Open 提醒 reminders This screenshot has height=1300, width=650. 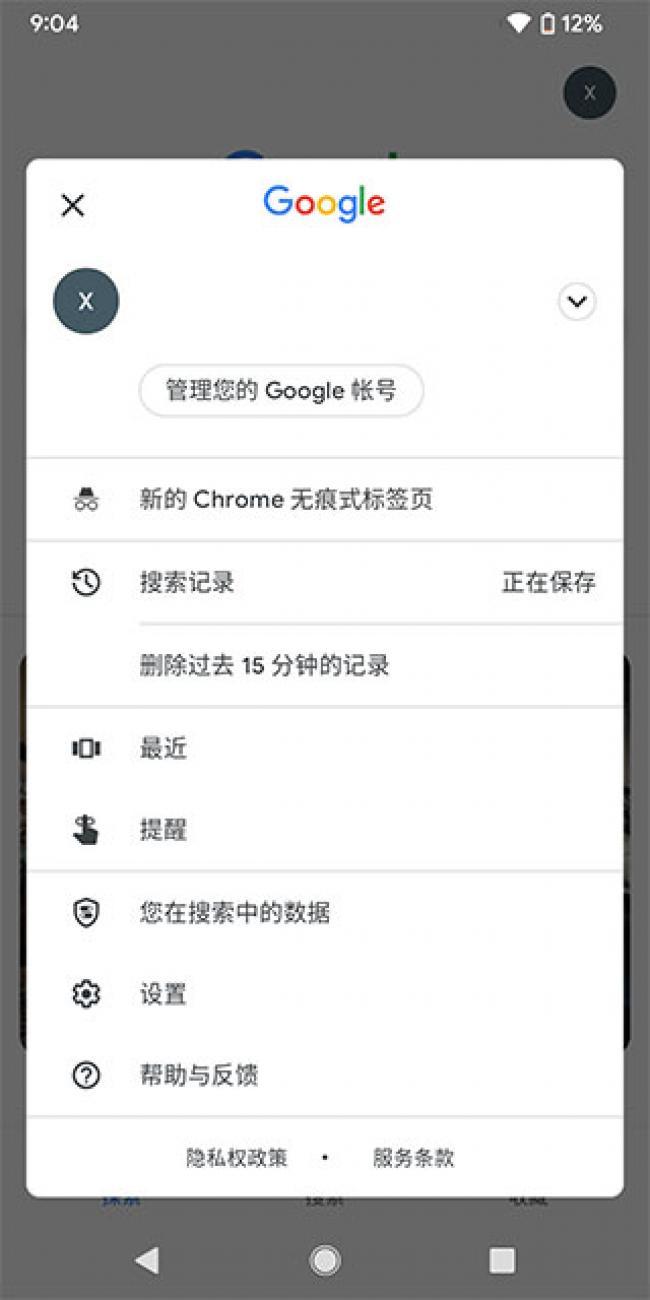[x=163, y=830]
